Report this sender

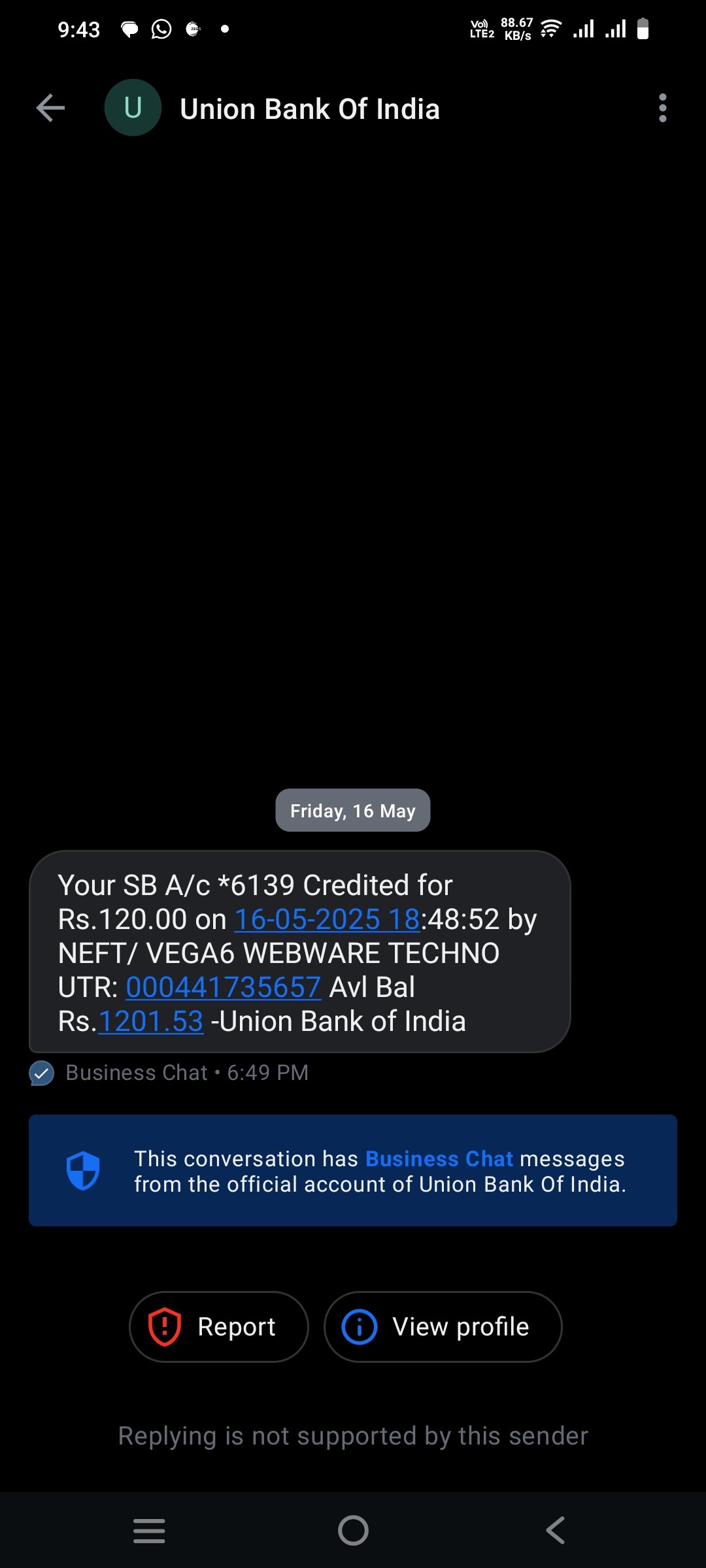point(218,1327)
